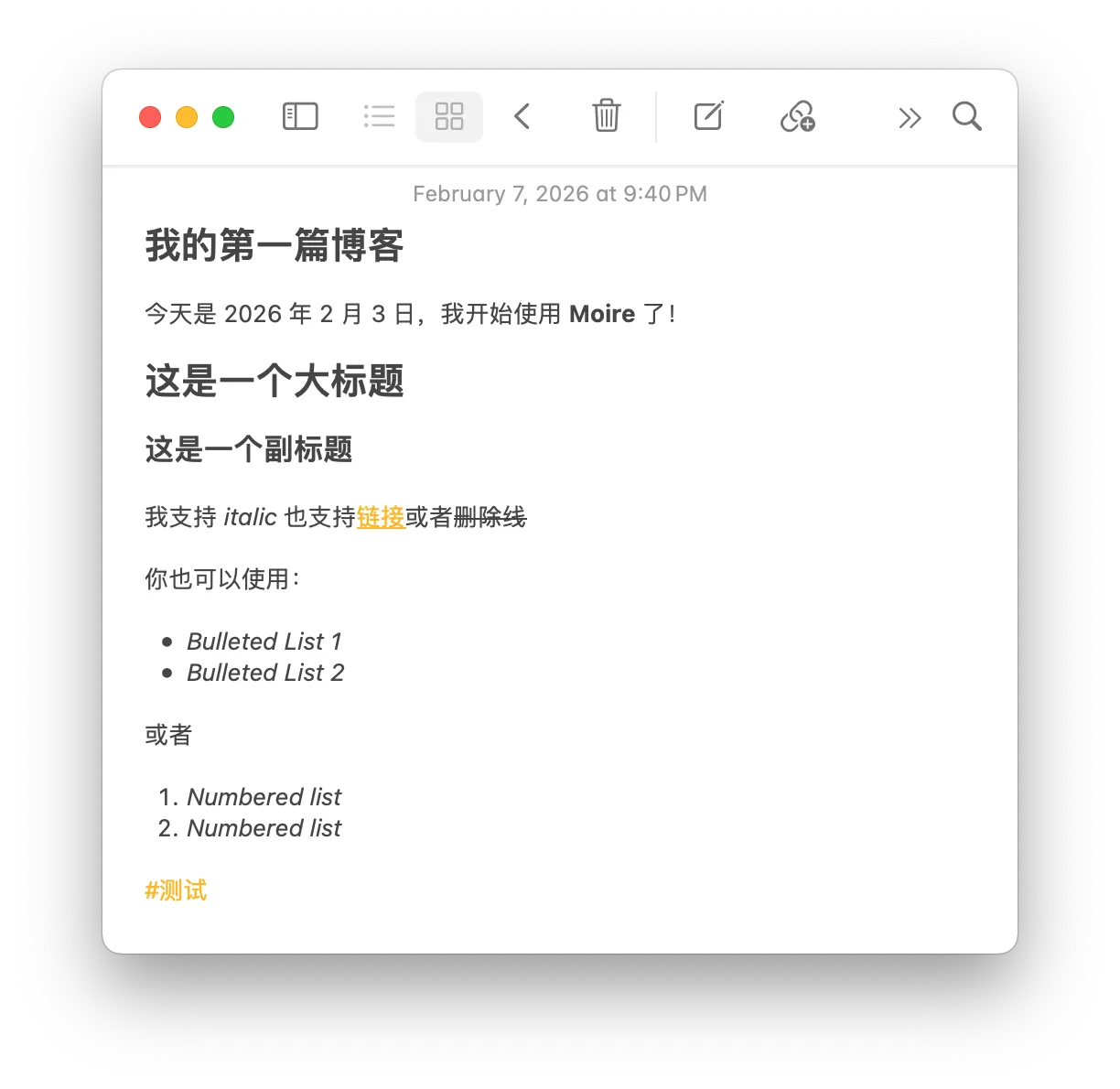Screen dimensions: 1120x1089
Task: Close the window with the red button
Action: click(150, 117)
